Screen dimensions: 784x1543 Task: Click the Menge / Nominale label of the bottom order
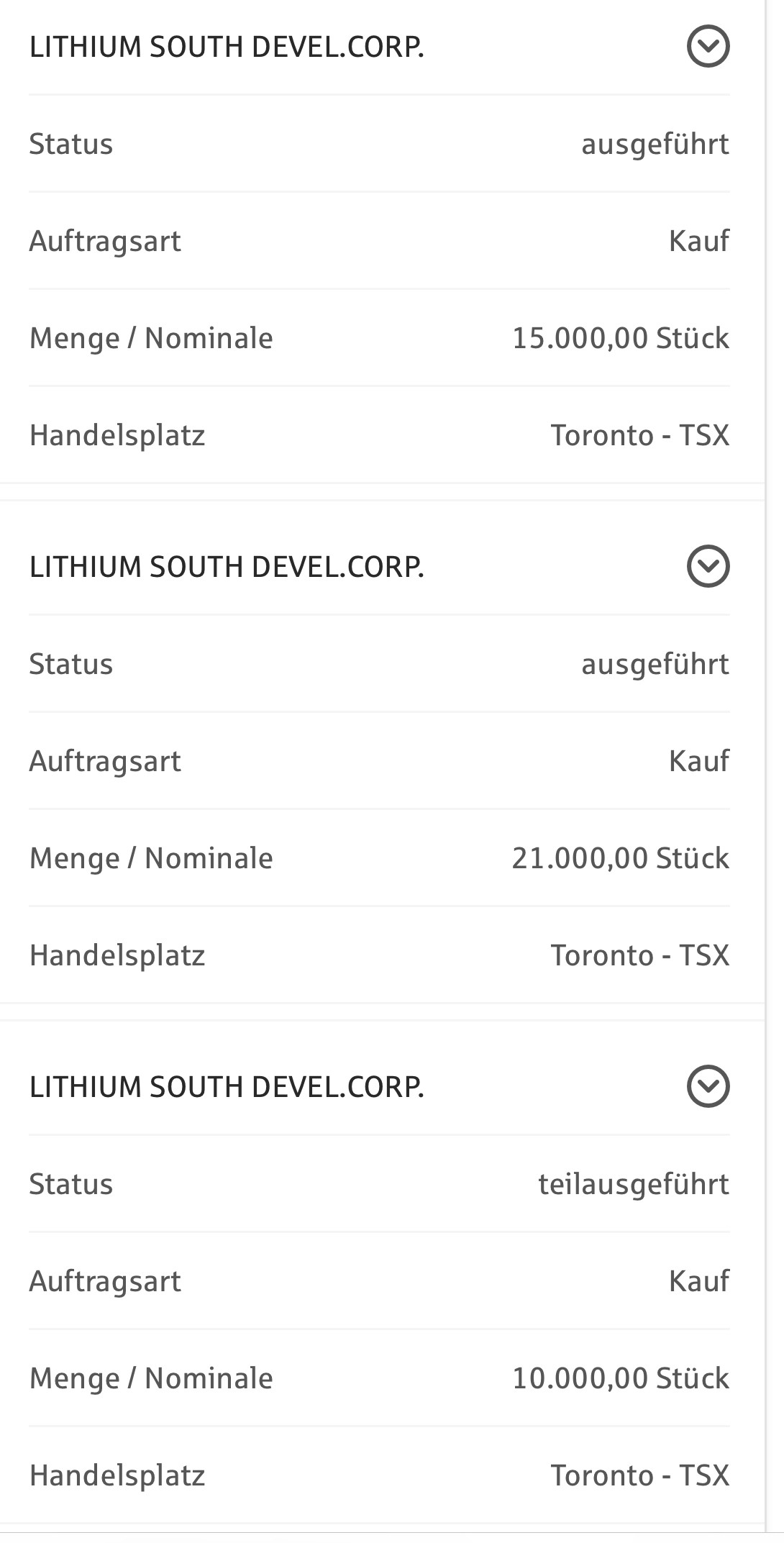click(151, 1378)
